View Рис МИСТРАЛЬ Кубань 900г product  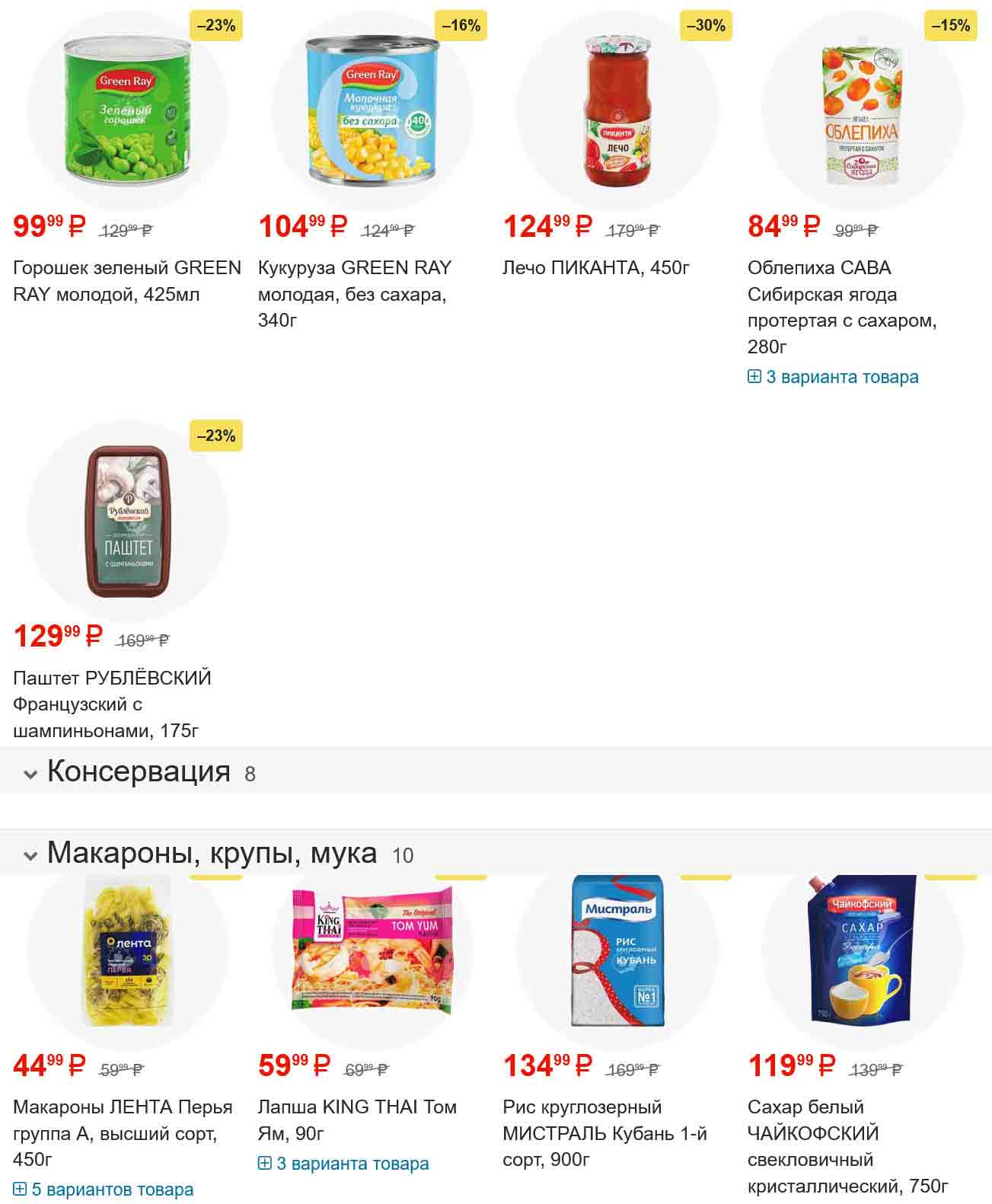coord(604,1132)
